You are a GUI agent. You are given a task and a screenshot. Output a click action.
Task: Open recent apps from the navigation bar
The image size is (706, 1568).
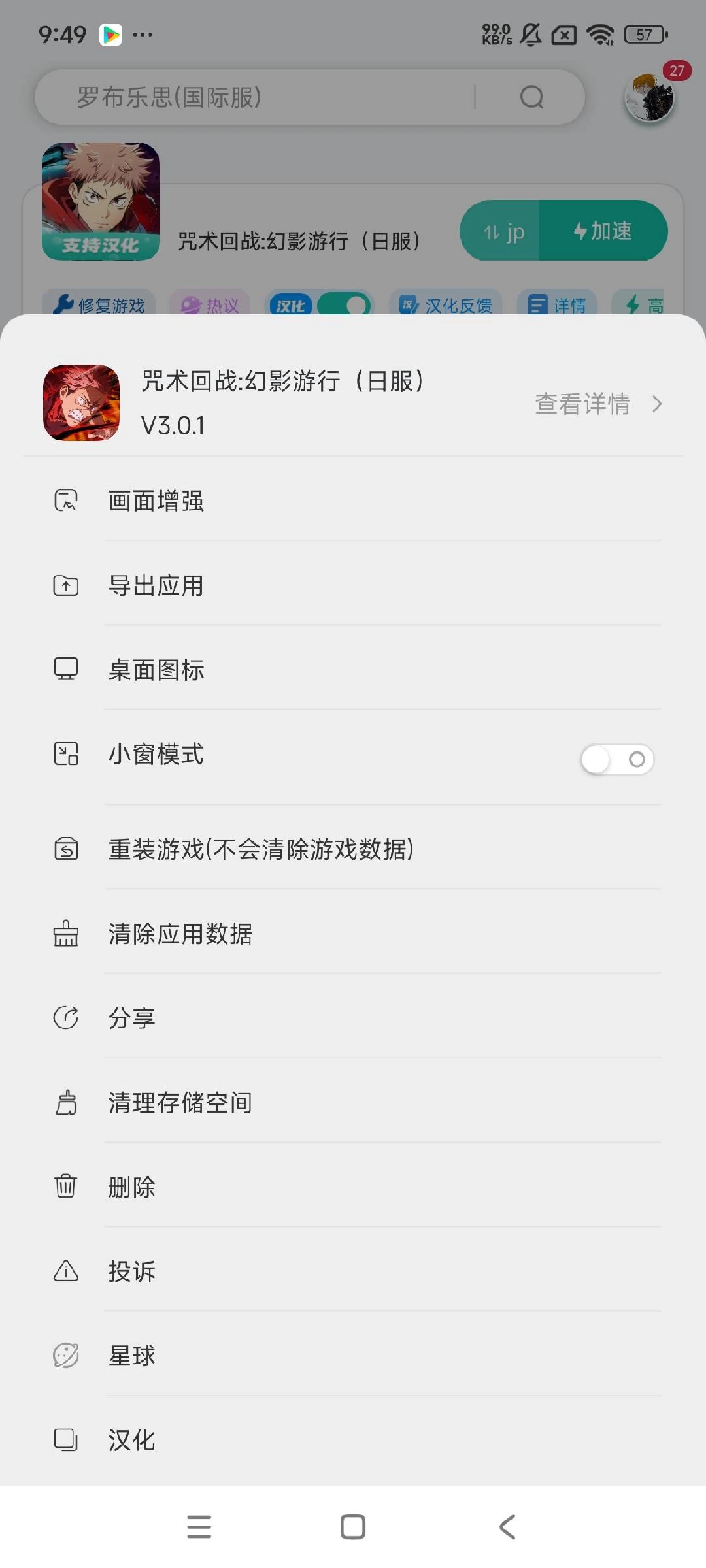[199, 1527]
